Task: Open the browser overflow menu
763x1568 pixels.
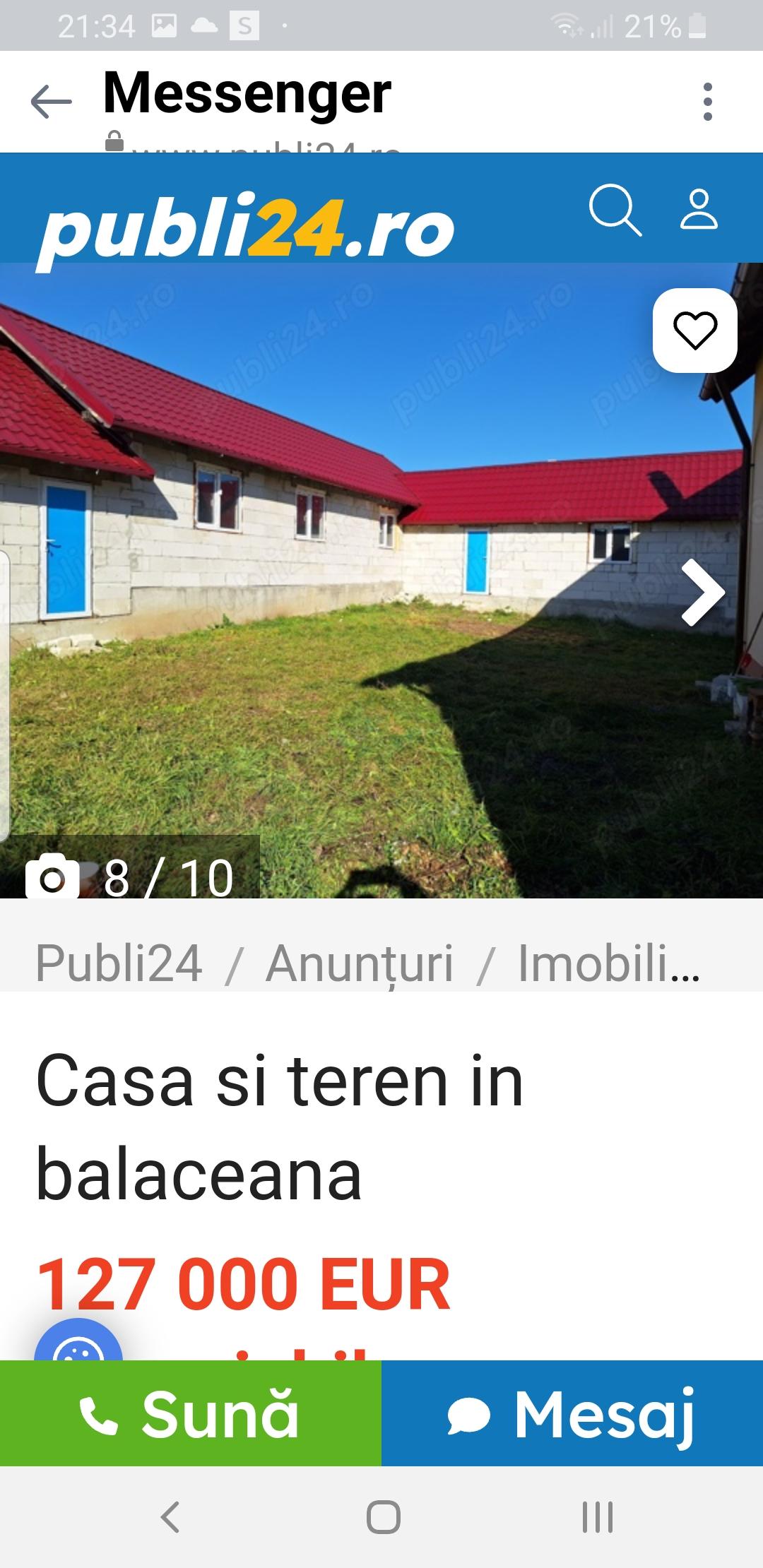Action: point(707,102)
